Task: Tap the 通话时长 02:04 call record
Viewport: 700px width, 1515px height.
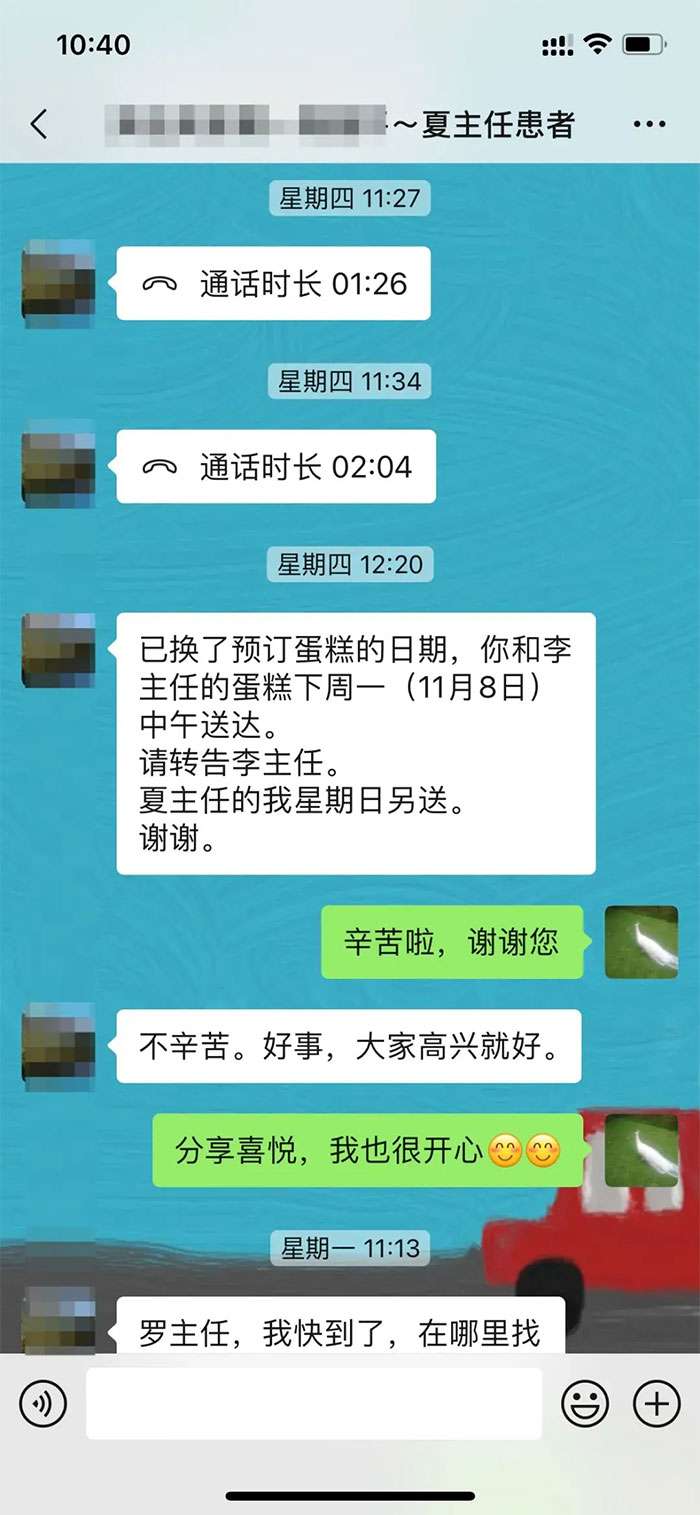Action: (x=275, y=467)
